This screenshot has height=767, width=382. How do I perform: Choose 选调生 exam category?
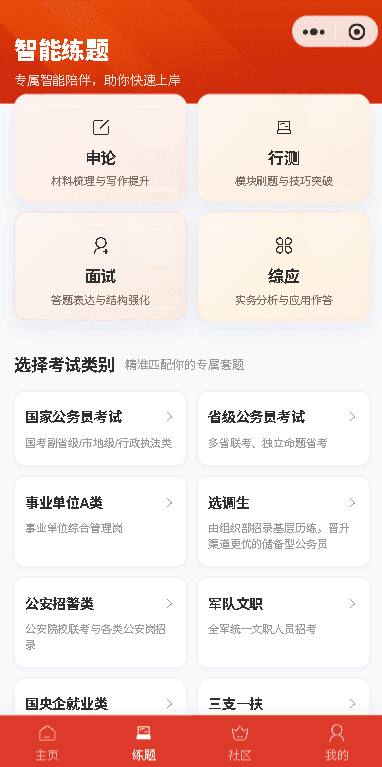point(284,521)
